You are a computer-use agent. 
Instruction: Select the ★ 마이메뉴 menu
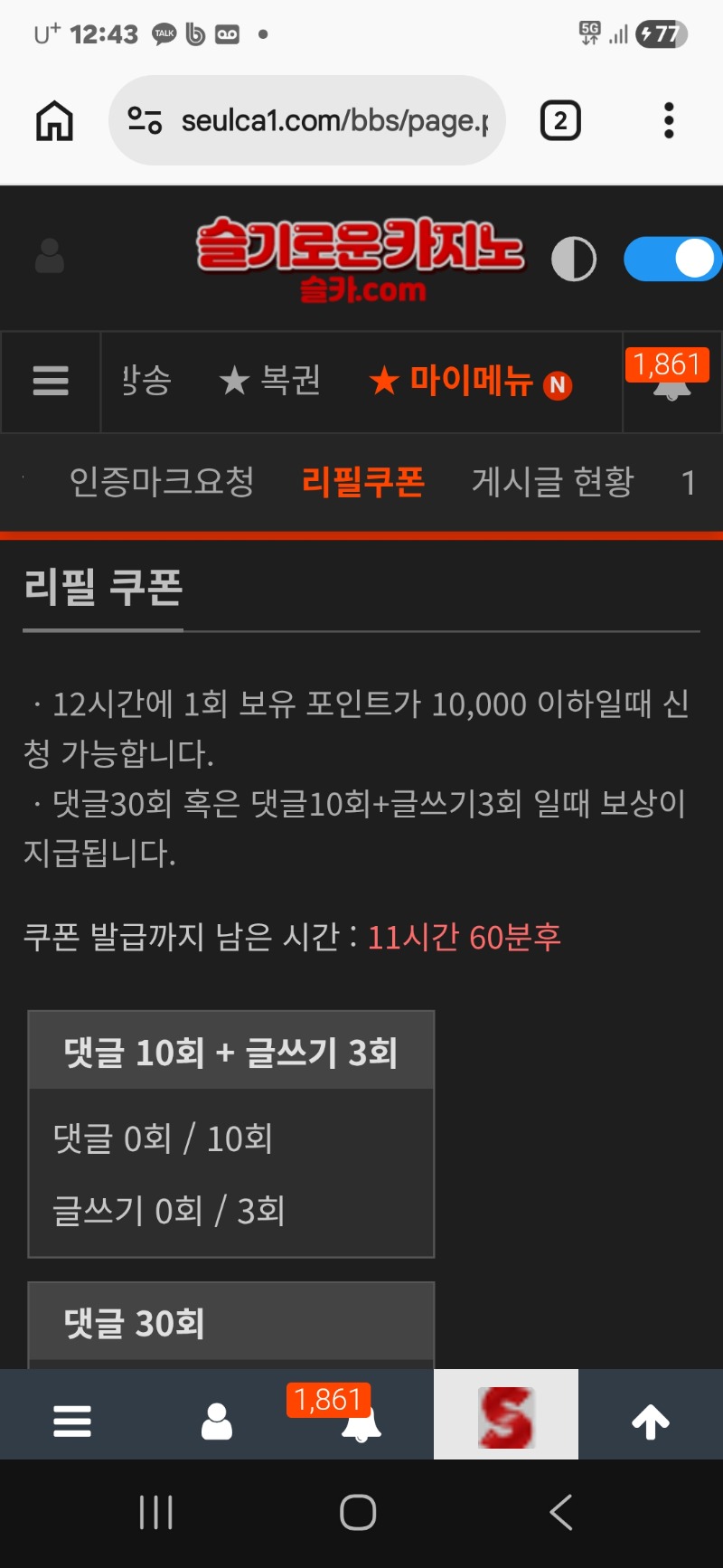pyautogui.click(x=470, y=382)
